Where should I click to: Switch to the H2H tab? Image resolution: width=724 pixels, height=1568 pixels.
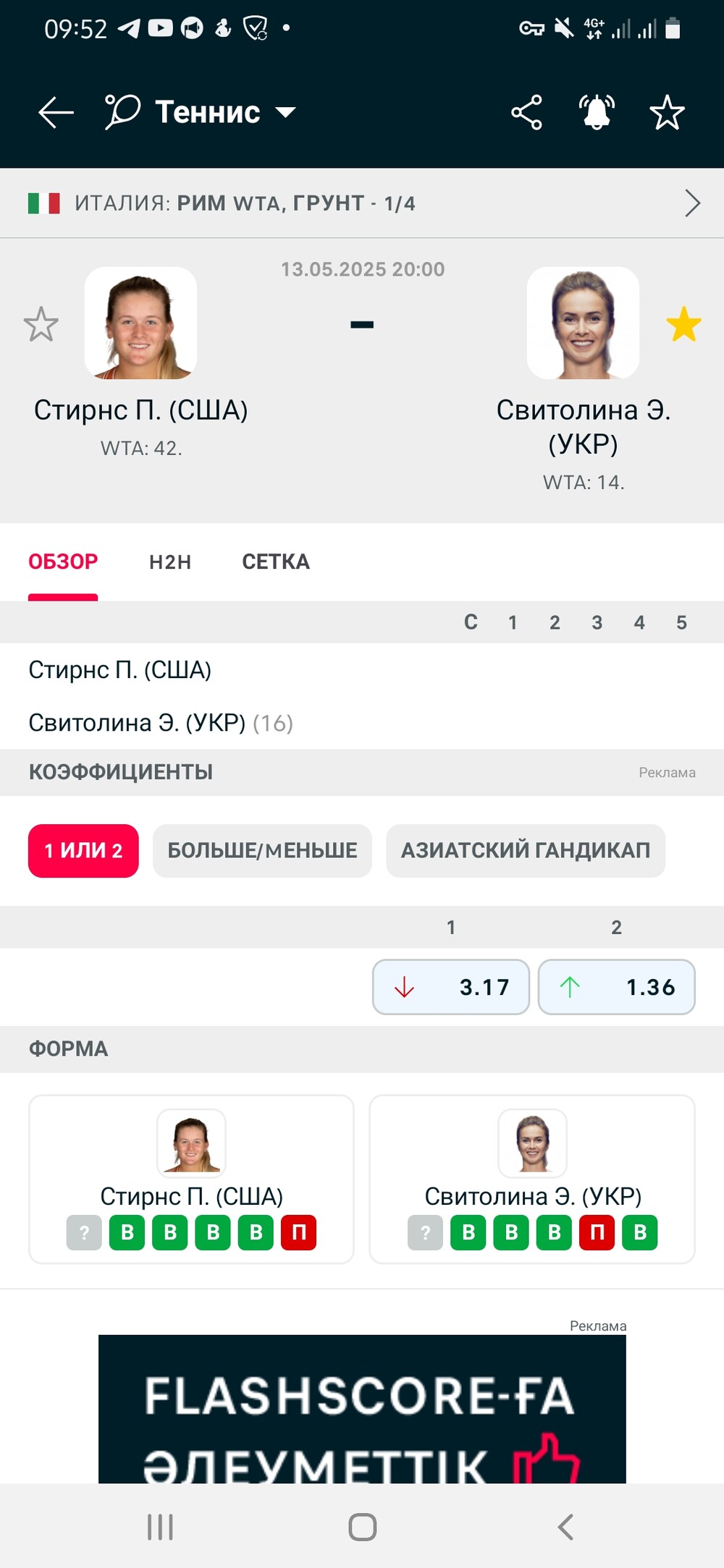[x=170, y=561]
